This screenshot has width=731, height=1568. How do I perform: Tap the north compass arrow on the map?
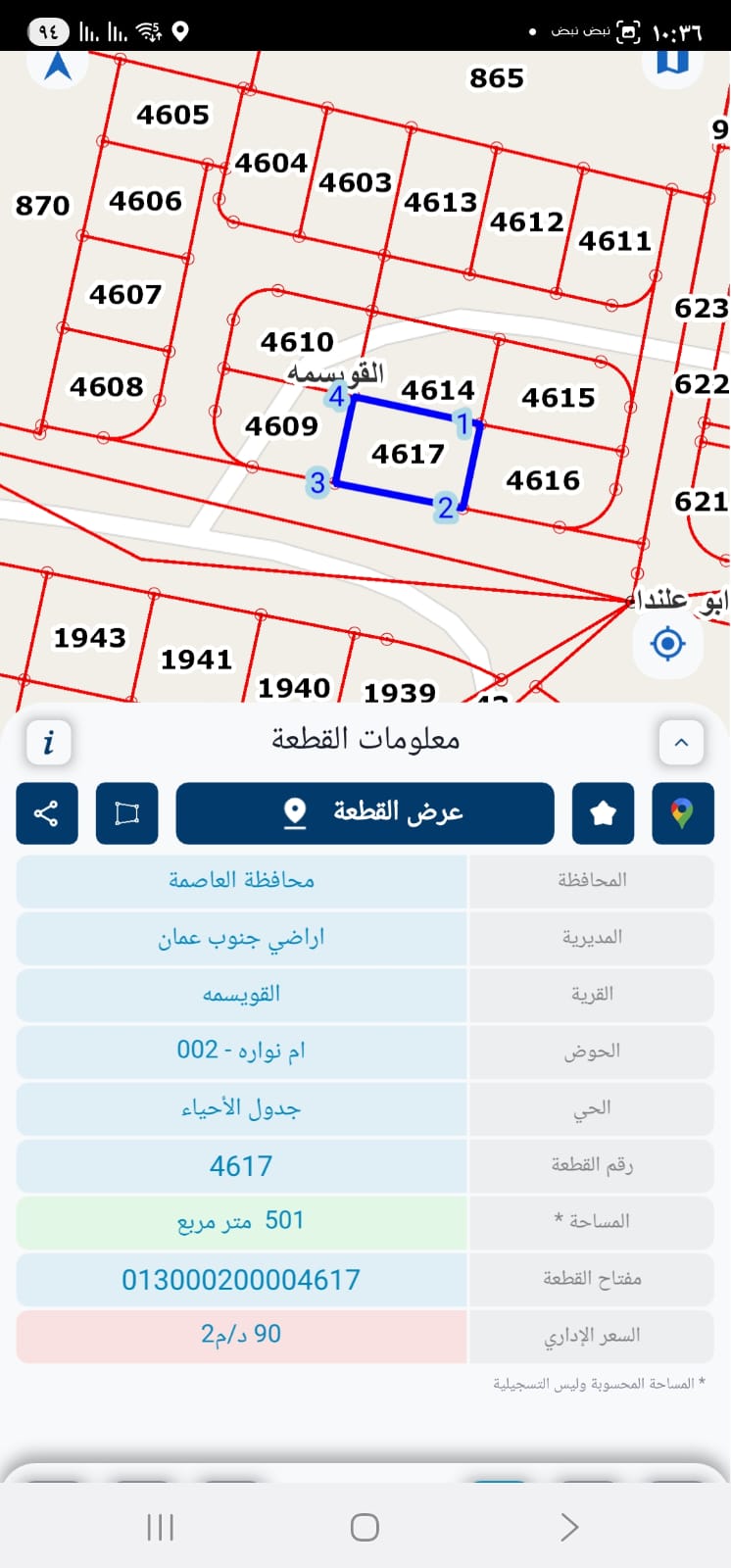58,66
